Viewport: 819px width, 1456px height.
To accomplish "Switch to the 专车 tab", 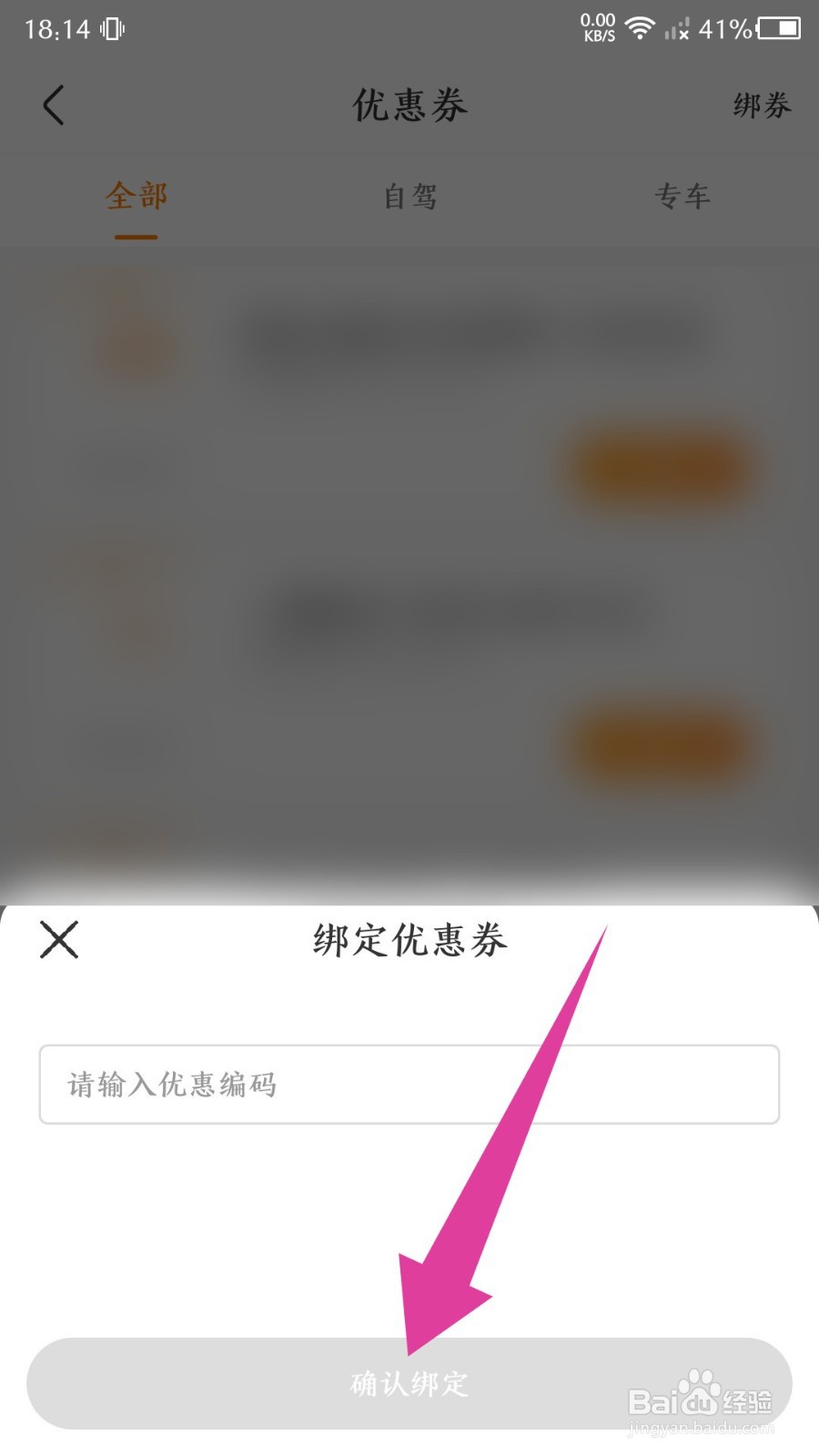I will click(x=684, y=196).
